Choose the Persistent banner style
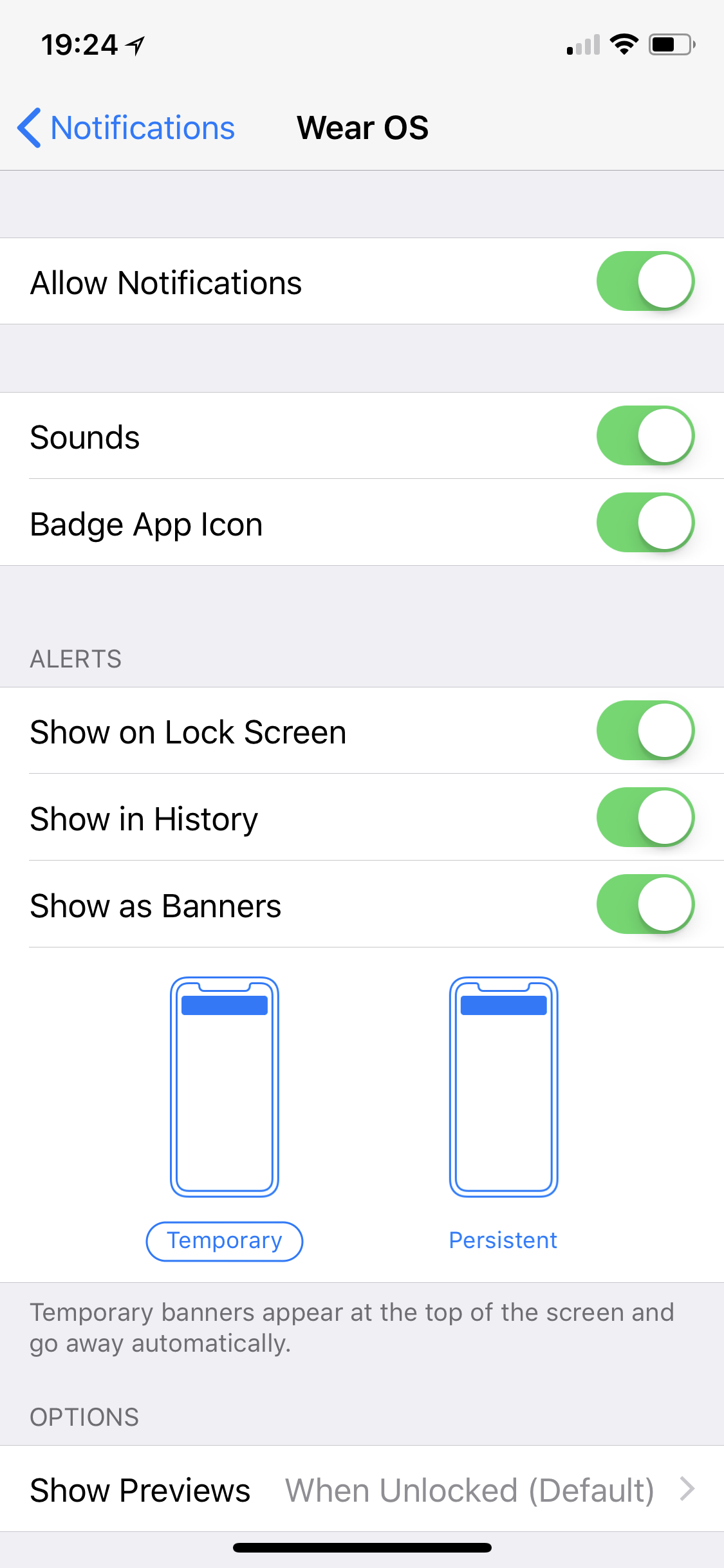 click(503, 1240)
